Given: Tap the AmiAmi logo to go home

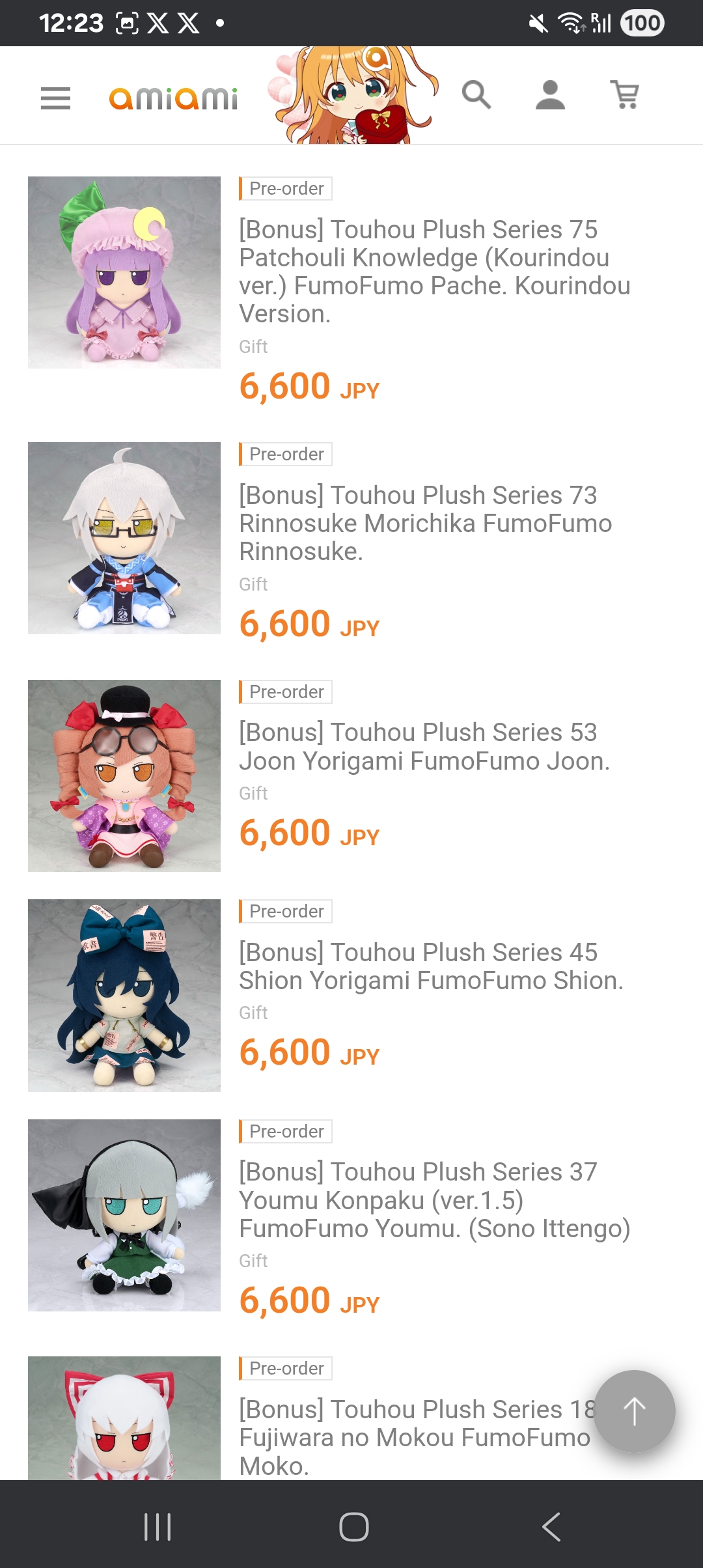Looking at the screenshot, I should [173, 98].
